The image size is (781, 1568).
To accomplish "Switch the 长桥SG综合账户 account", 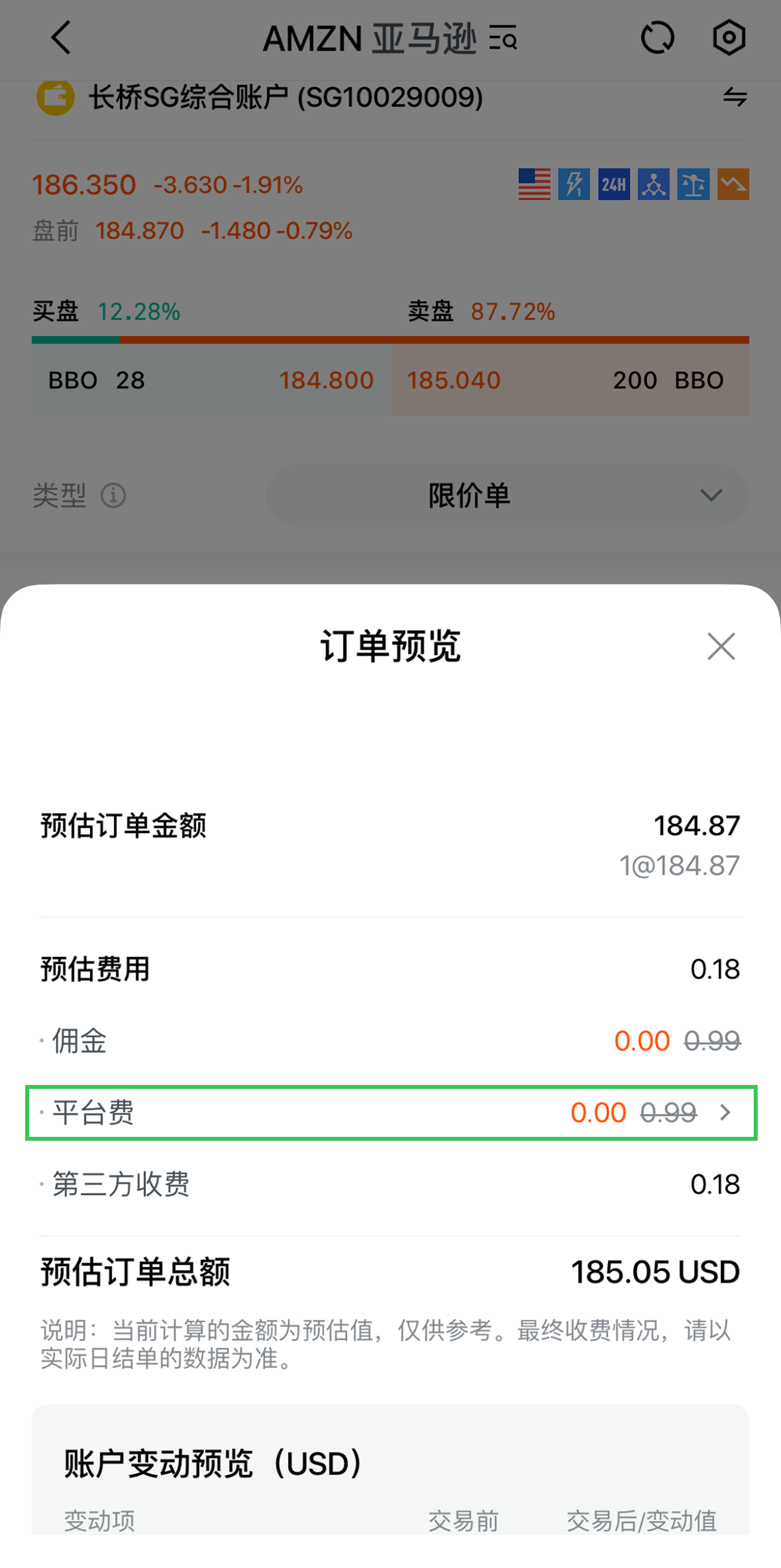I will (735, 97).
